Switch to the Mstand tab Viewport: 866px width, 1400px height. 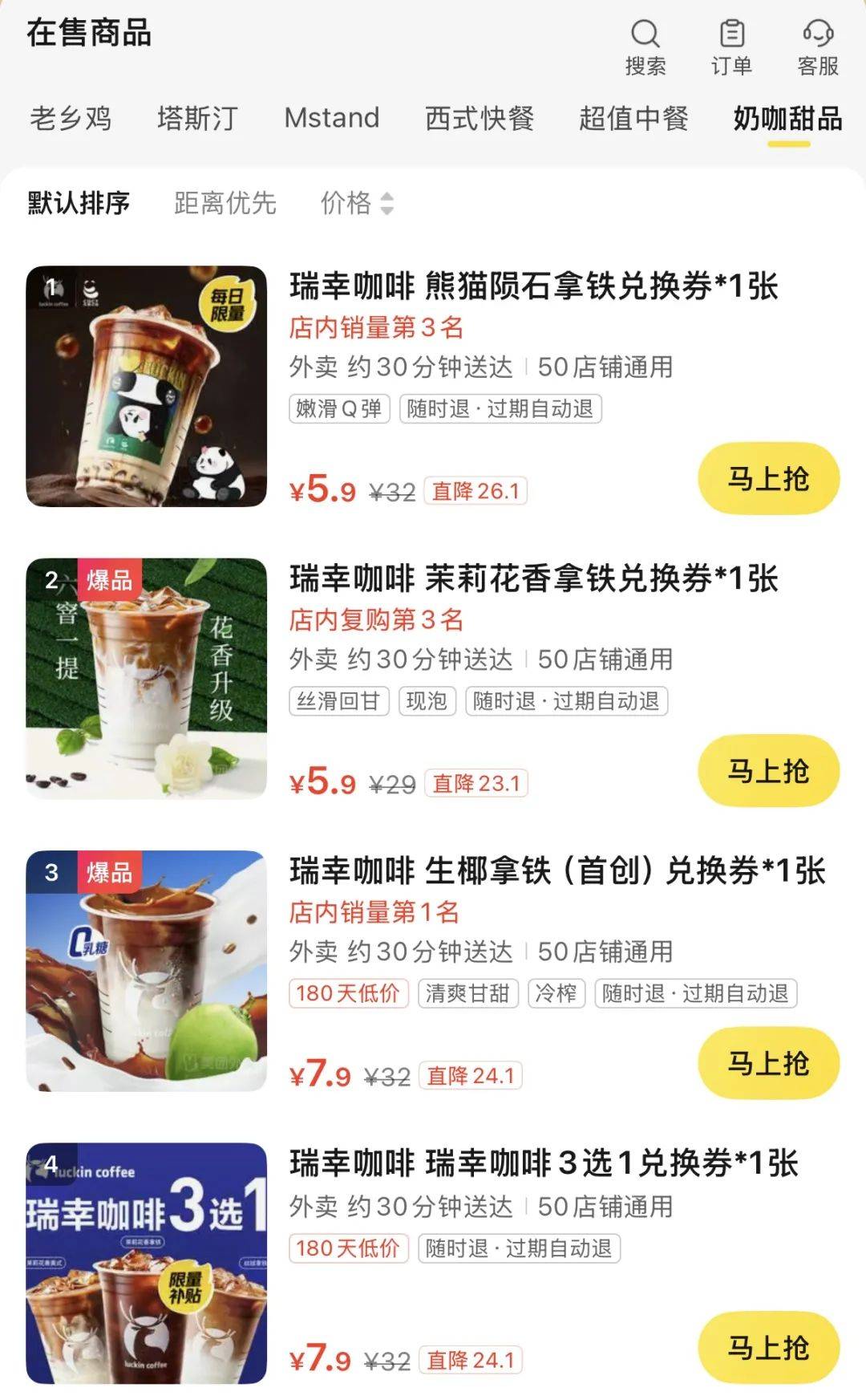(x=333, y=118)
